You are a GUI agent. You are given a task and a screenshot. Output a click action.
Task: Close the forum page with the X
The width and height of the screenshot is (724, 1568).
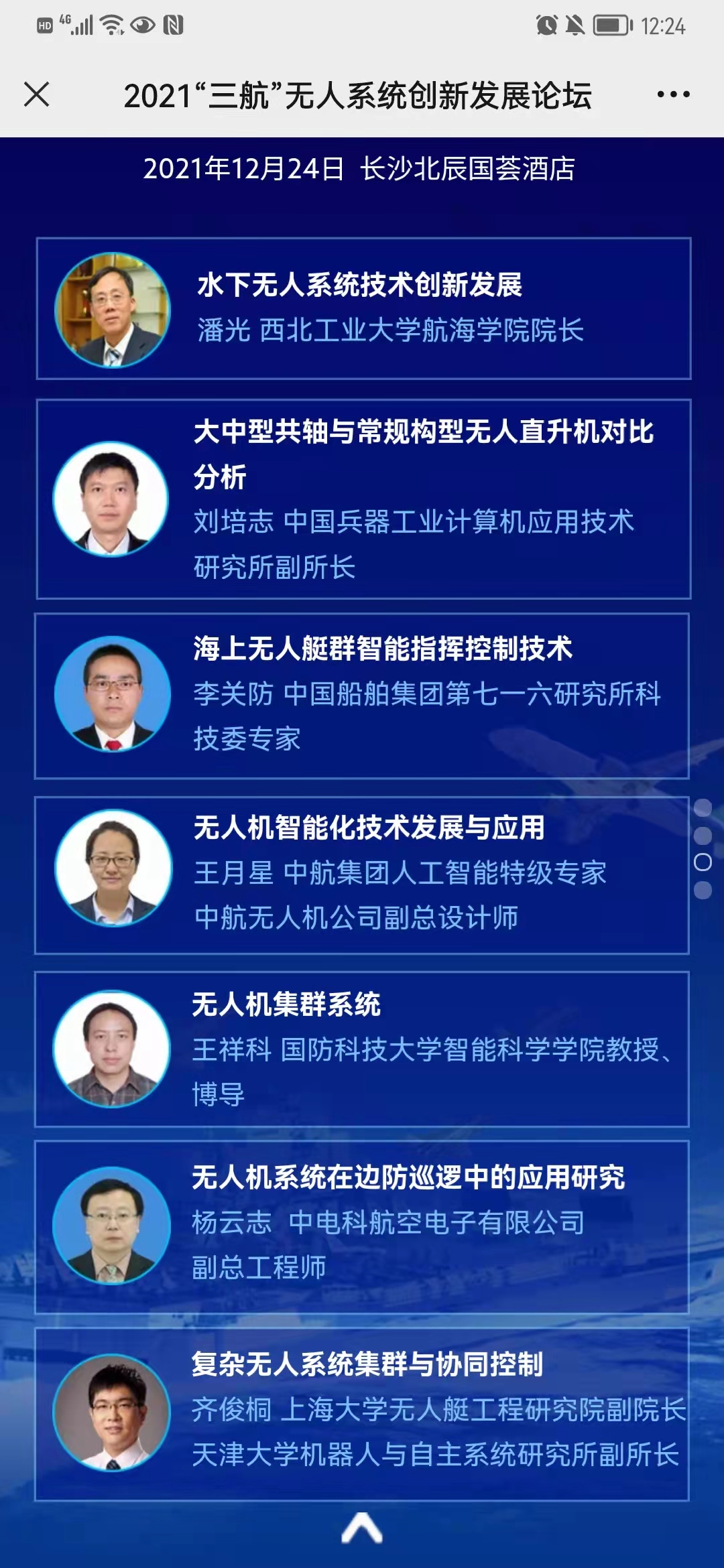coord(37,94)
